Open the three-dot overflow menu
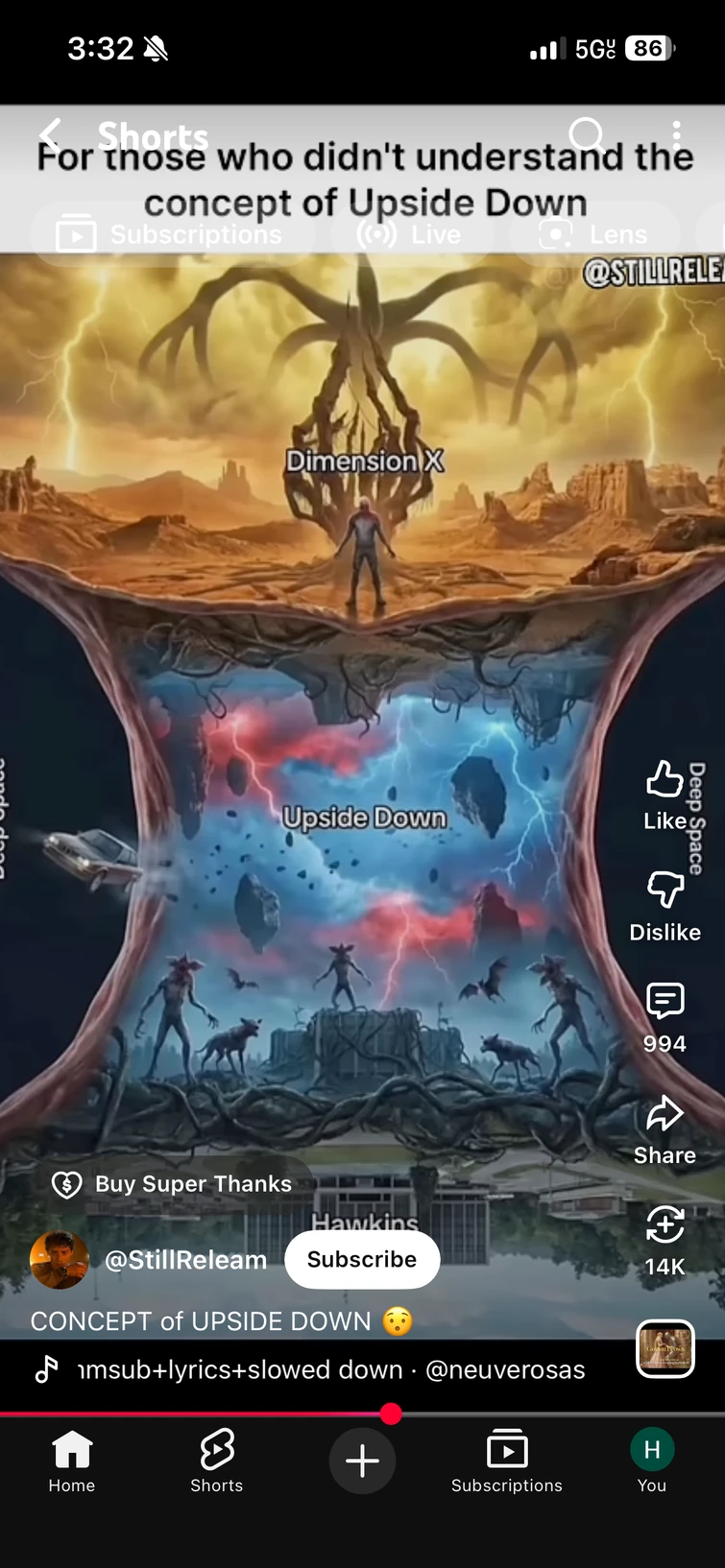 coord(676,134)
